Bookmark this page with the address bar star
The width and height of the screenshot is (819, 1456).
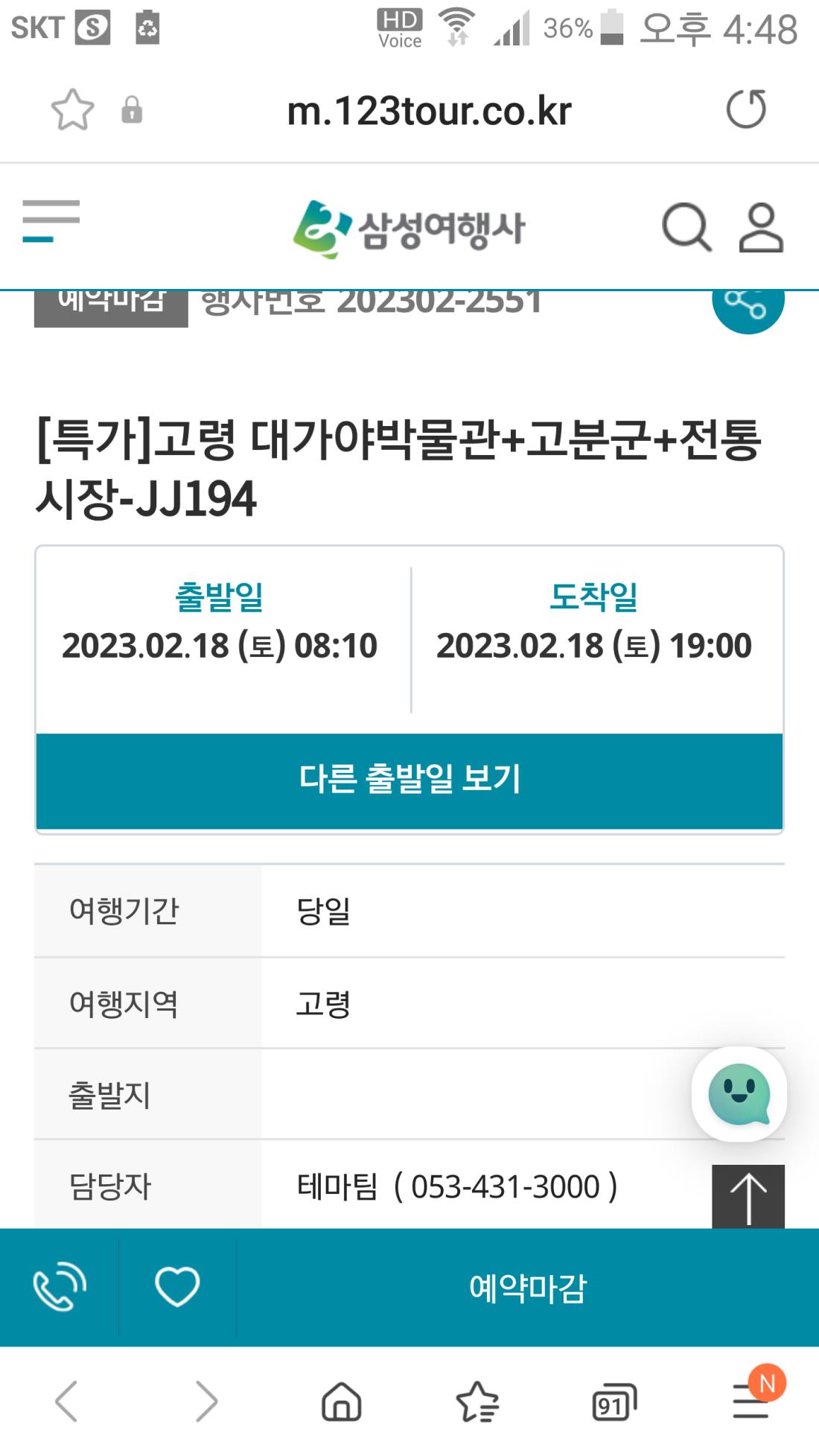pos(72,110)
